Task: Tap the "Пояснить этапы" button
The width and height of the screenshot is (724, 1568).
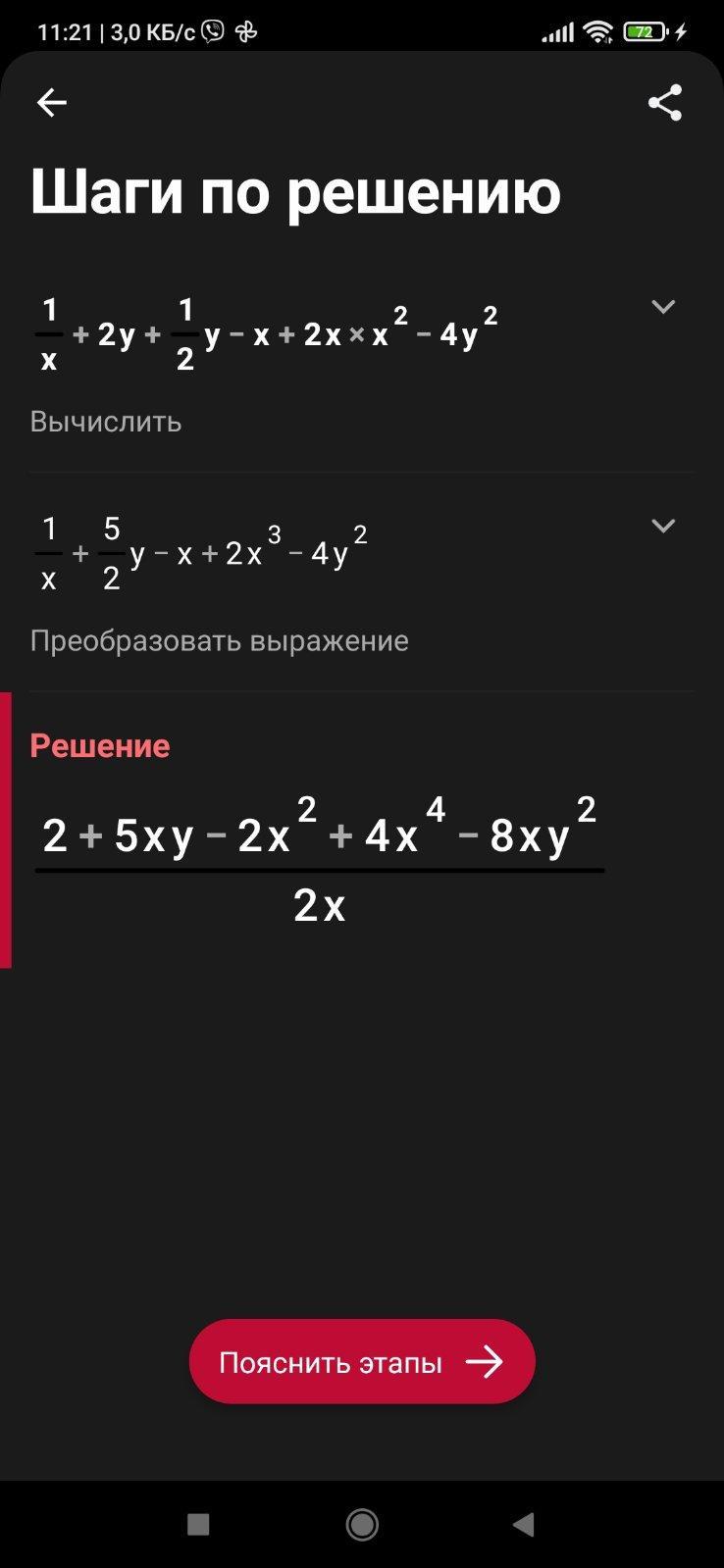Action: pos(362,1361)
